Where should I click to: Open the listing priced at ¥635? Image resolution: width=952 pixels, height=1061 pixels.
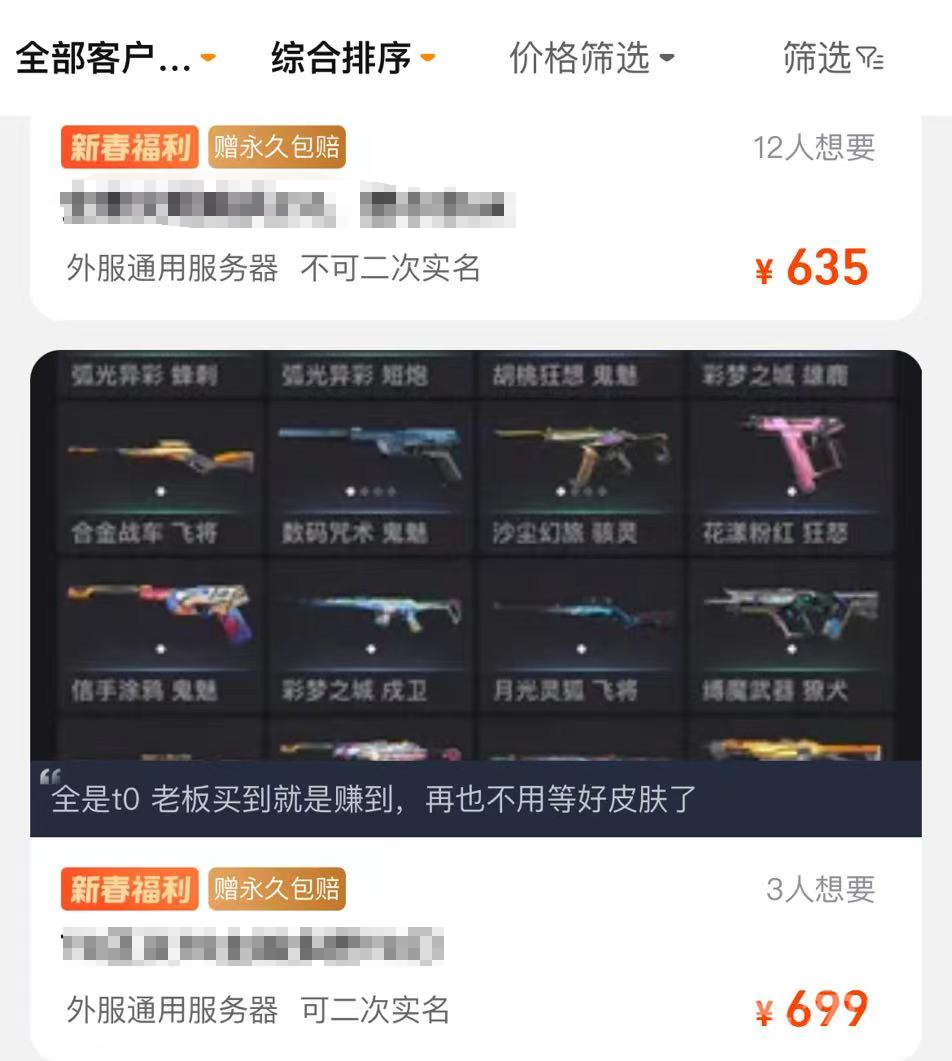point(475,220)
